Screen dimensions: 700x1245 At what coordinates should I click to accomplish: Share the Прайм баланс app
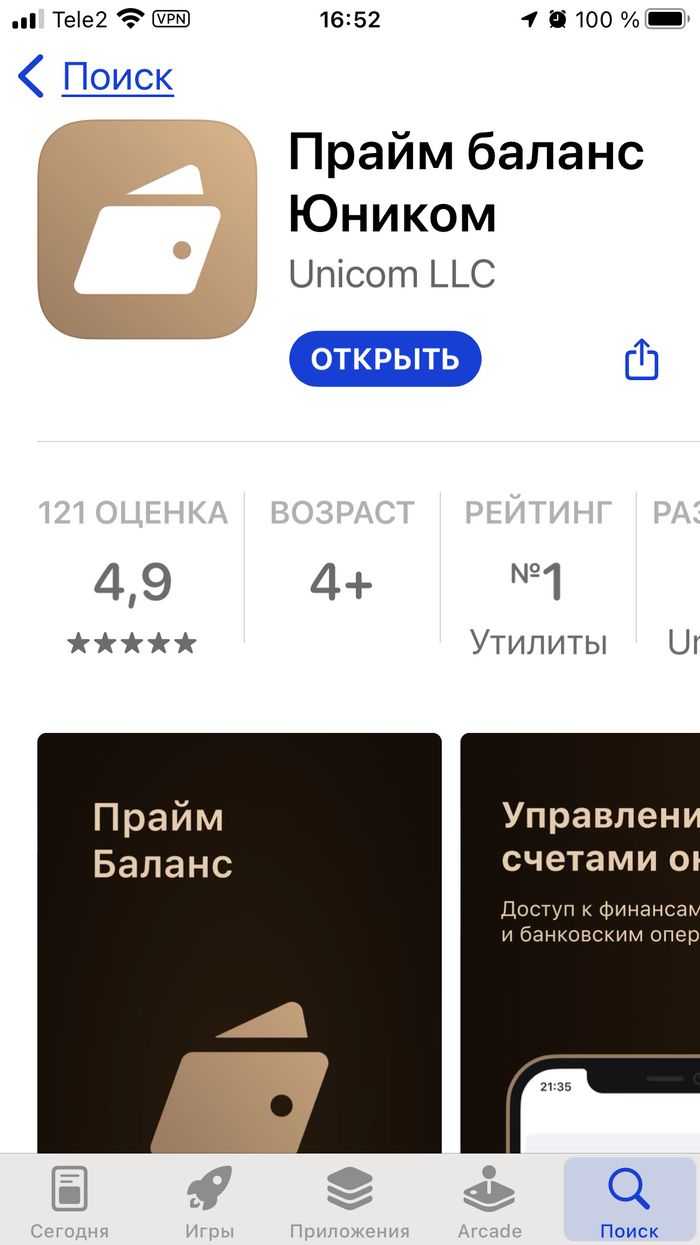click(x=642, y=359)
